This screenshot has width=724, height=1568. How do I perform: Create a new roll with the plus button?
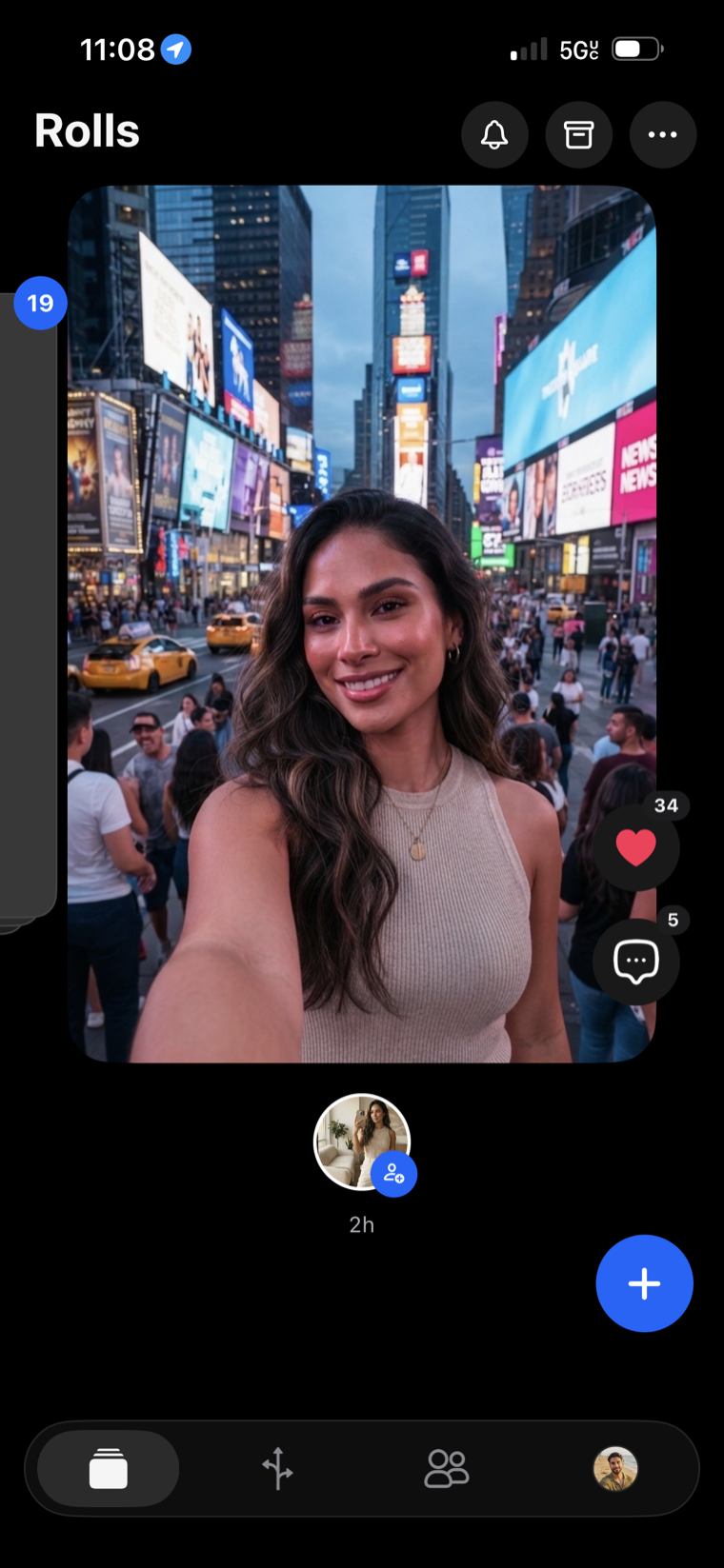click(x=644, y=1283)
